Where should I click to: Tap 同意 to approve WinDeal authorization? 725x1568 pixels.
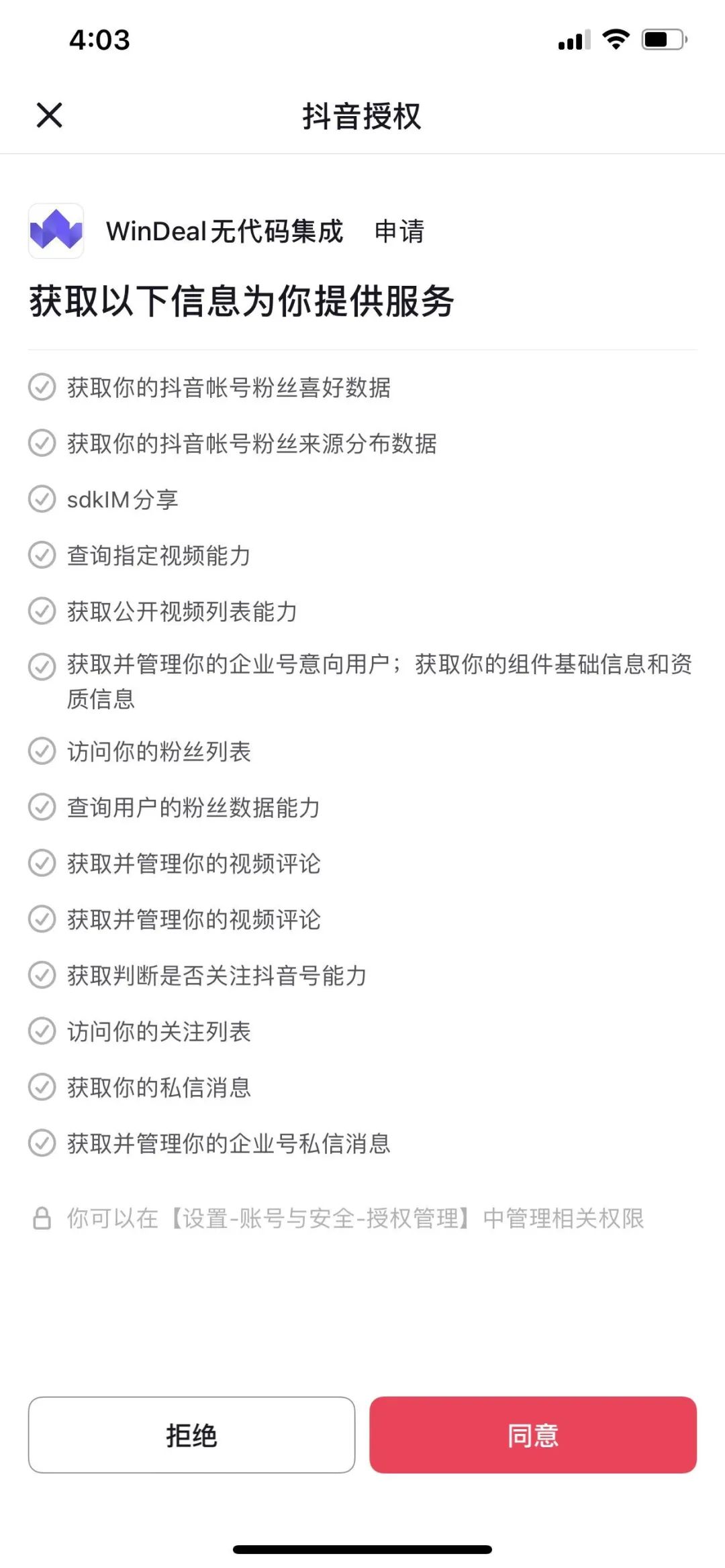(x=533, y=1435)
